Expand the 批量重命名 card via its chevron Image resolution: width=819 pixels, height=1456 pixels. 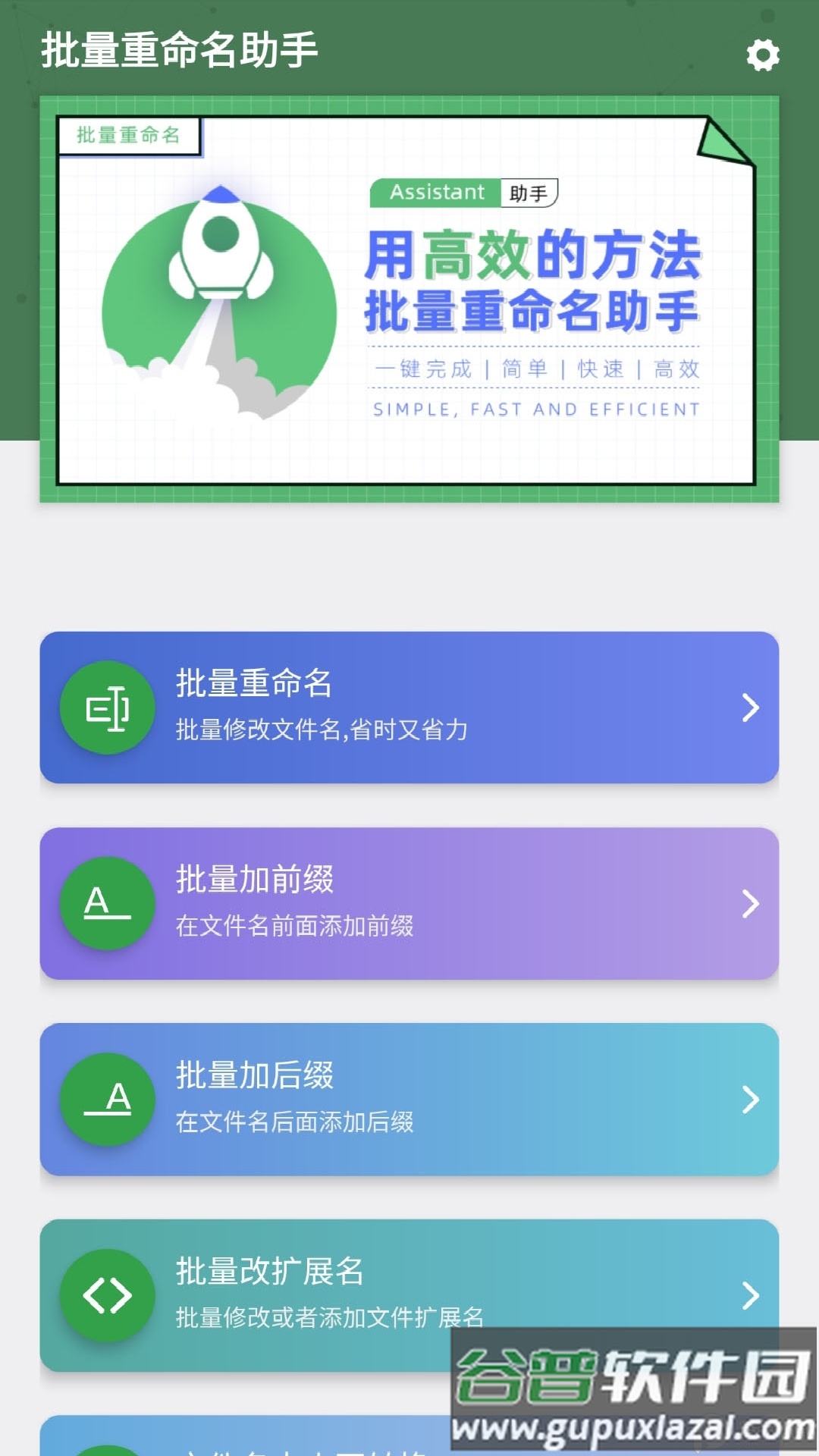(751, 707)
